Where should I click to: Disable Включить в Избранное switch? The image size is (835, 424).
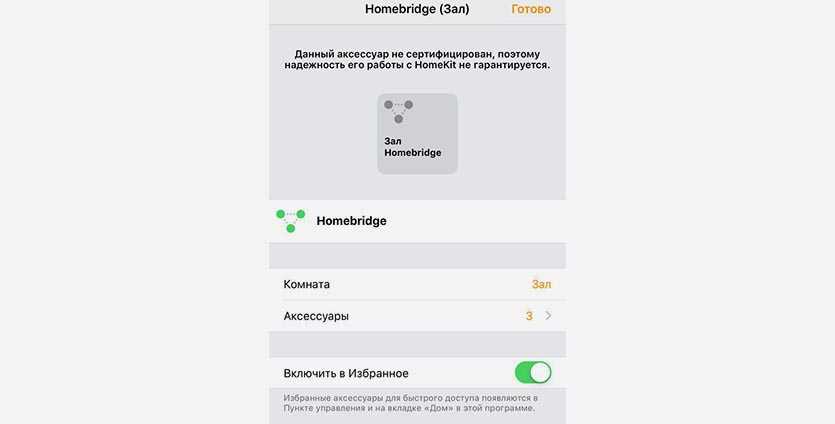point(532,373)
